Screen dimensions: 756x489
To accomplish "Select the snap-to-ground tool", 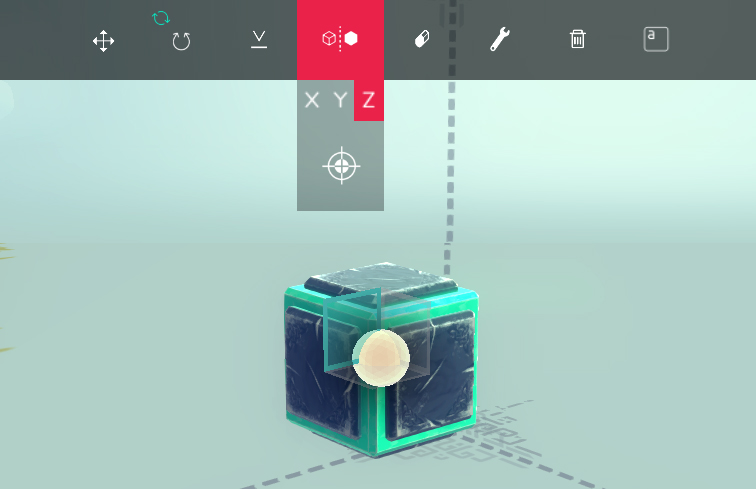I will [259, 40].
